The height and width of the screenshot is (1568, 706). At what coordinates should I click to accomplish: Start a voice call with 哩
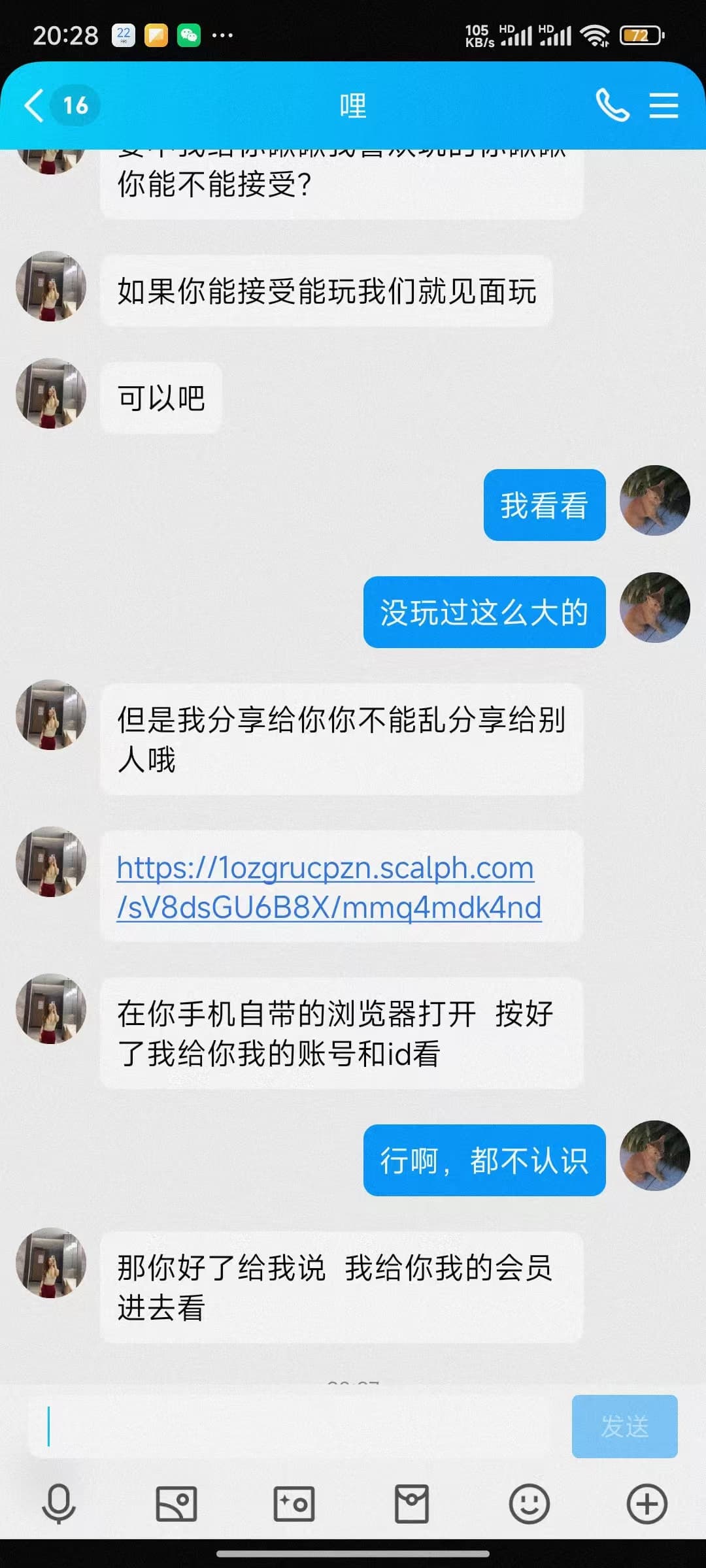point(613,105)
